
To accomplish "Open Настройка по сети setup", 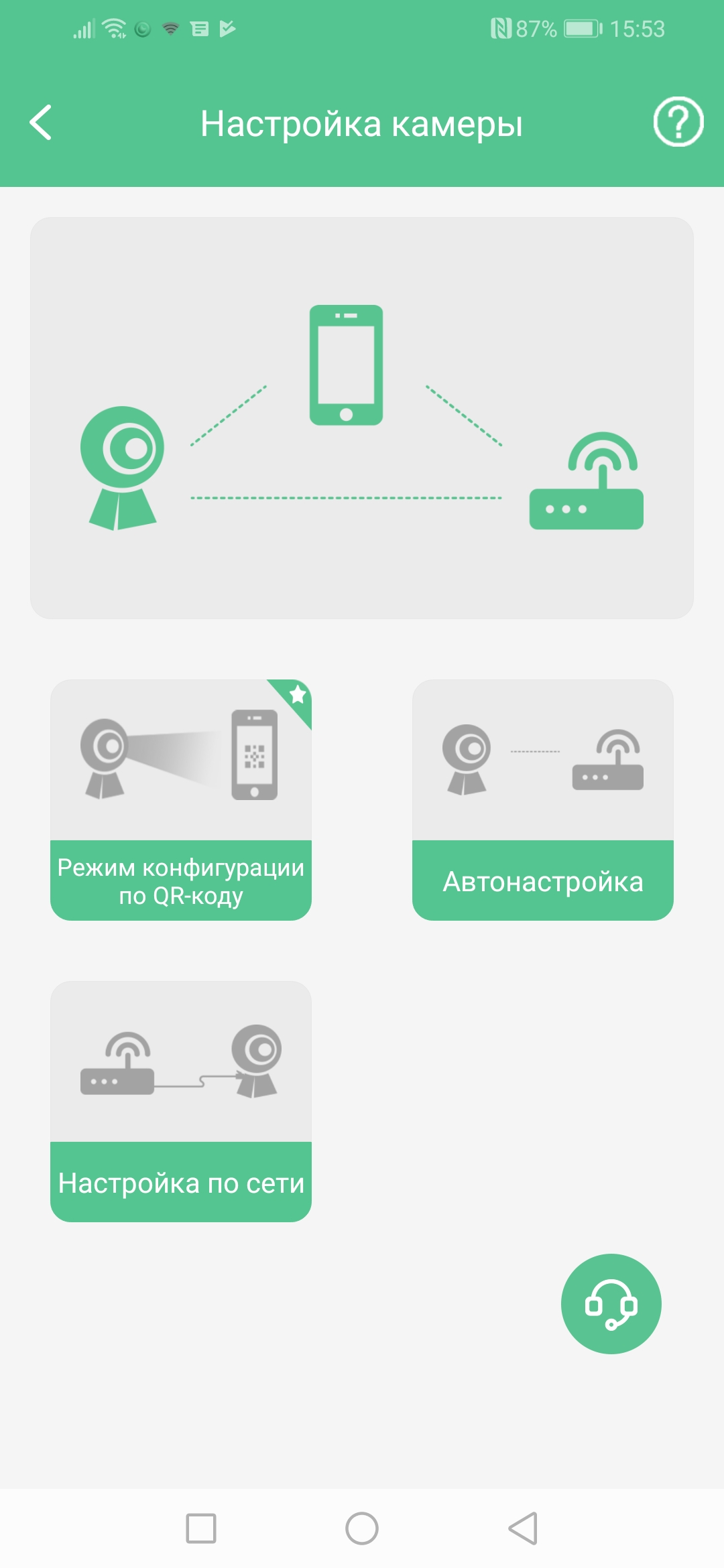I will tap(181, 1102).
